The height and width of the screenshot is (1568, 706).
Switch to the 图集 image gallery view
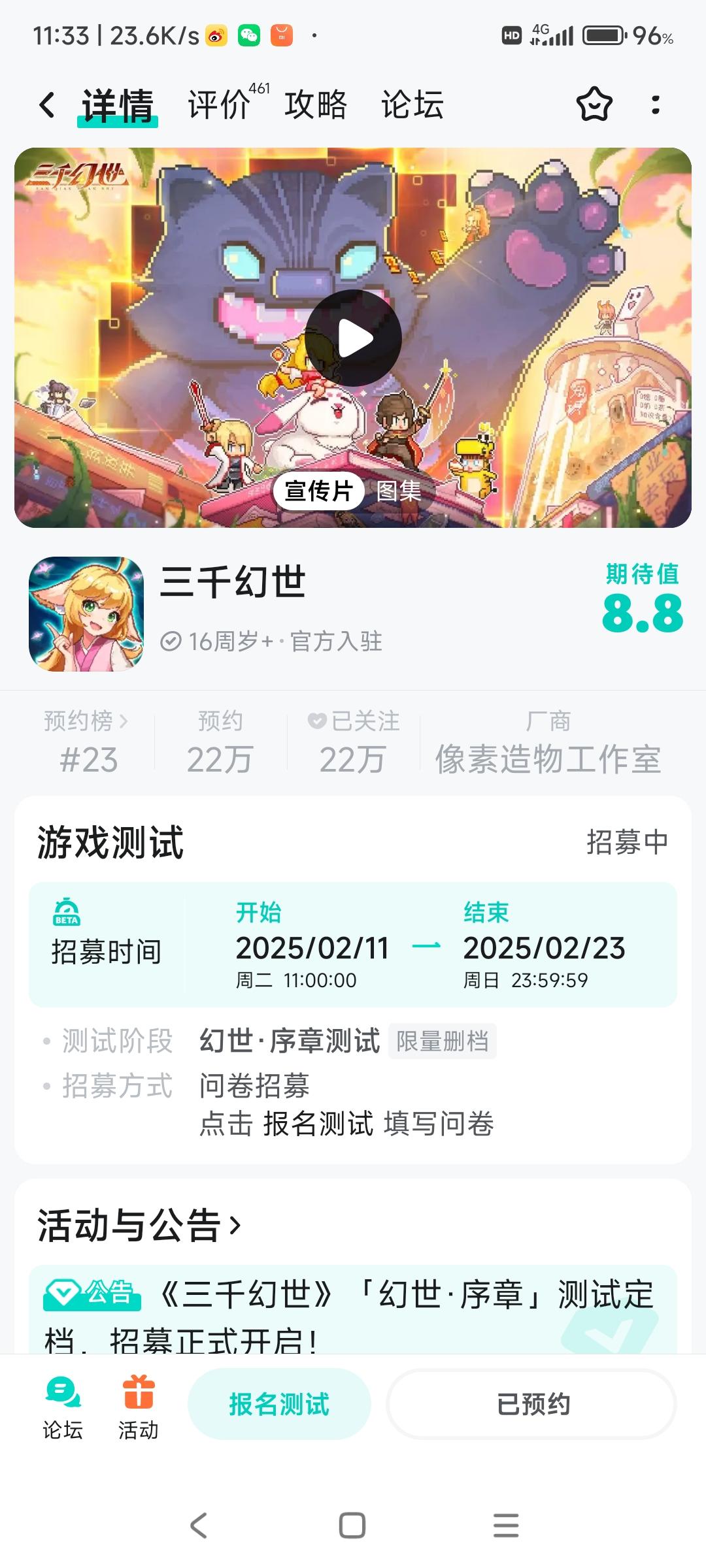(x=397, y=491)
